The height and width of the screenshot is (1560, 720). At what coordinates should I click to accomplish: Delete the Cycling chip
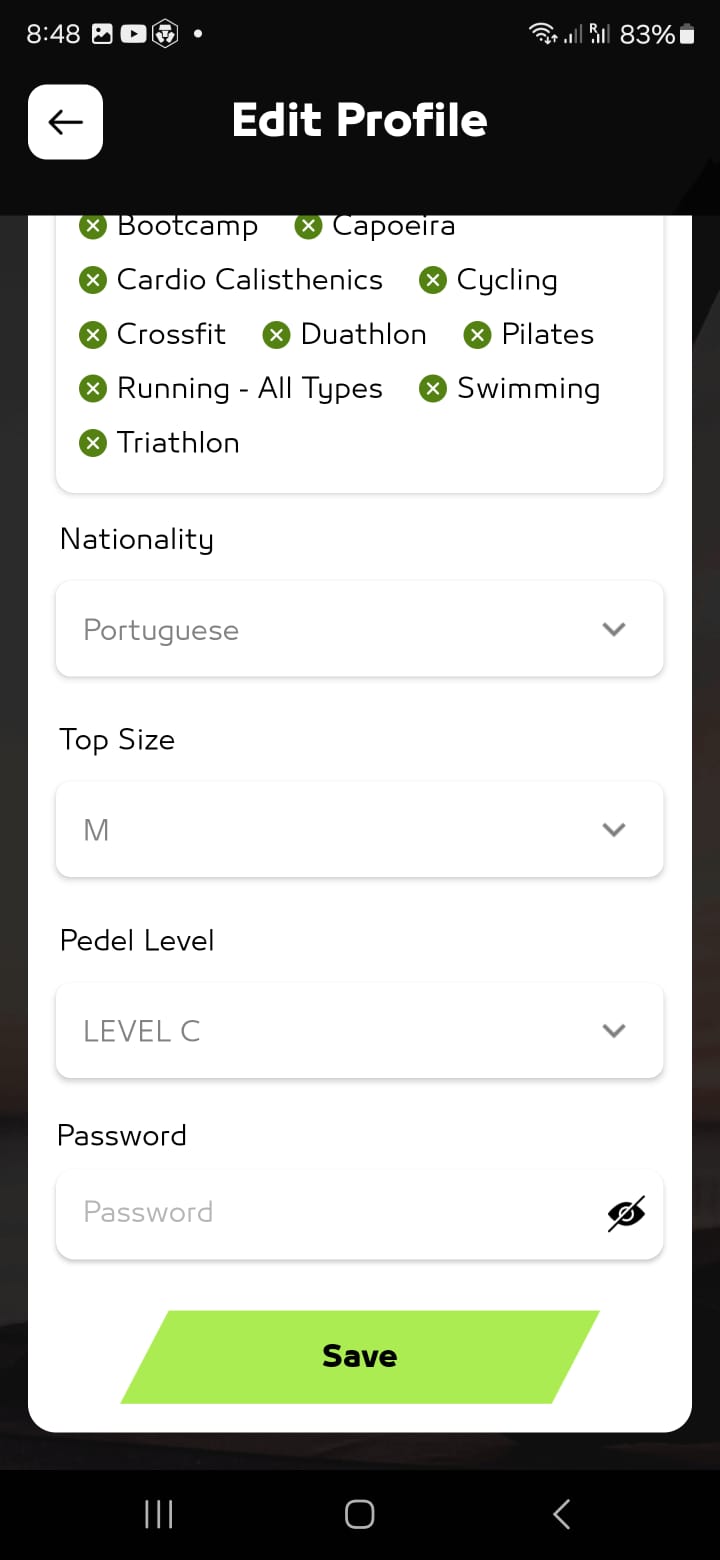pyautogui.click(x=433, y=280)
